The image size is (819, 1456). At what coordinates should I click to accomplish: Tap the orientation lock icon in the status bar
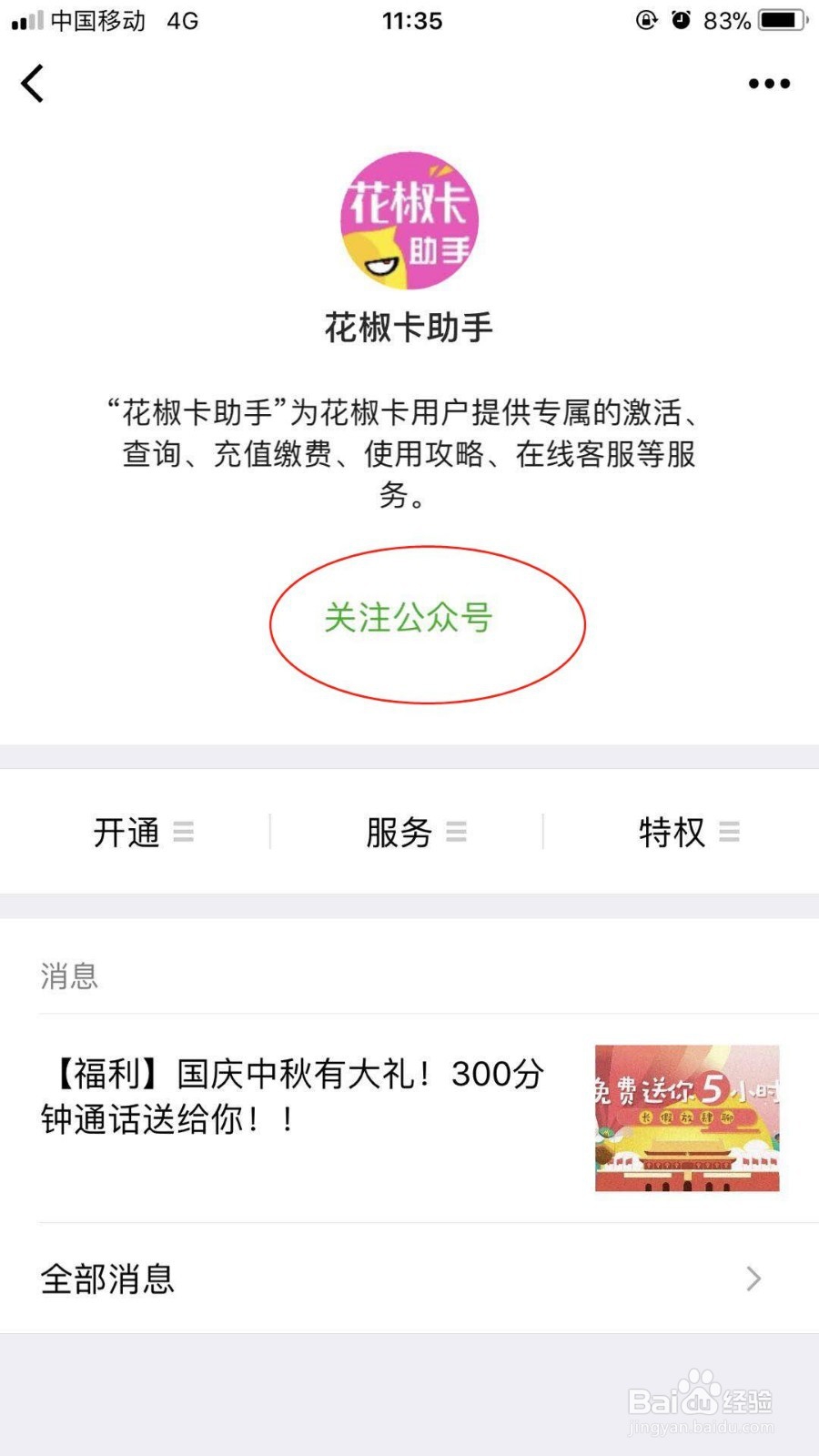(x=645, y=20)
